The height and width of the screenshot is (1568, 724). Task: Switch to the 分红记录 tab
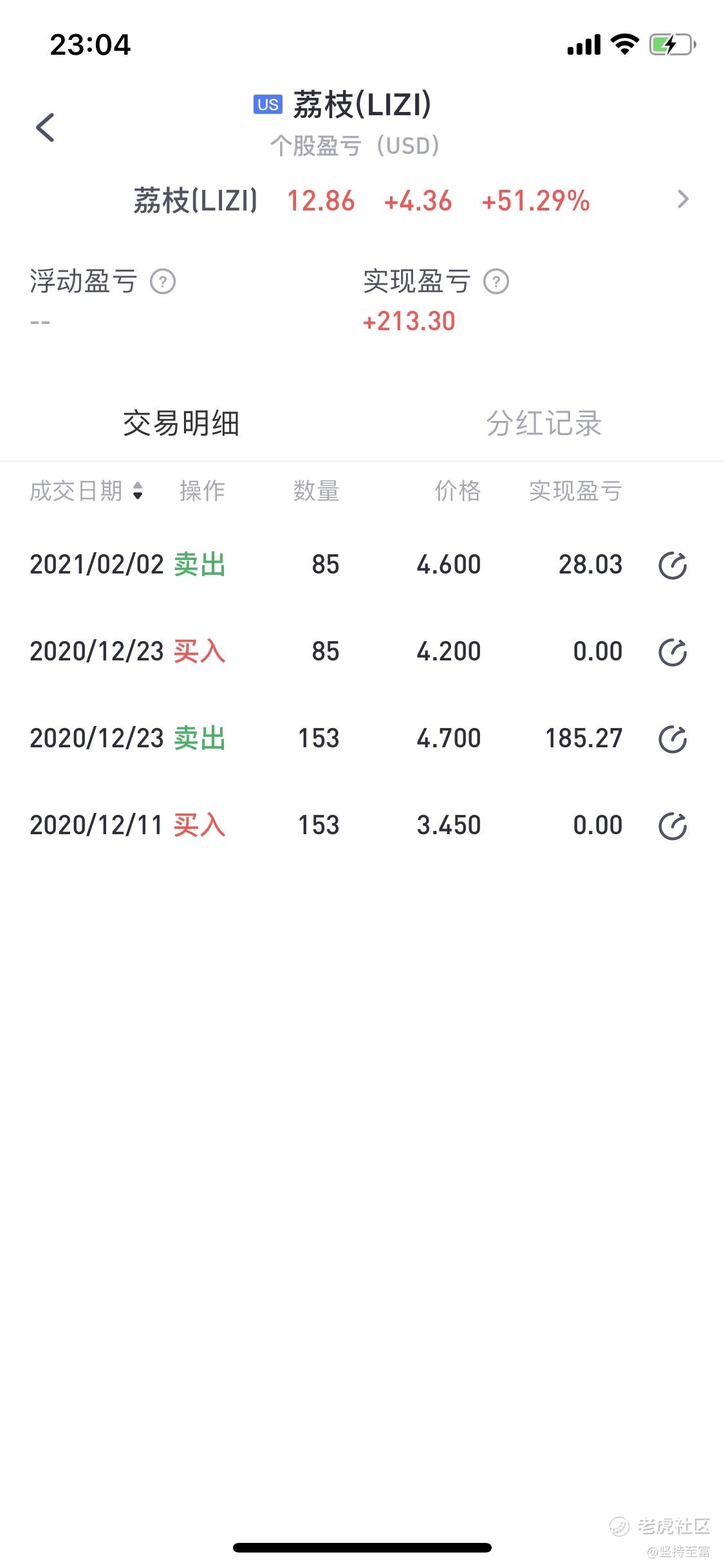point(544,424)
